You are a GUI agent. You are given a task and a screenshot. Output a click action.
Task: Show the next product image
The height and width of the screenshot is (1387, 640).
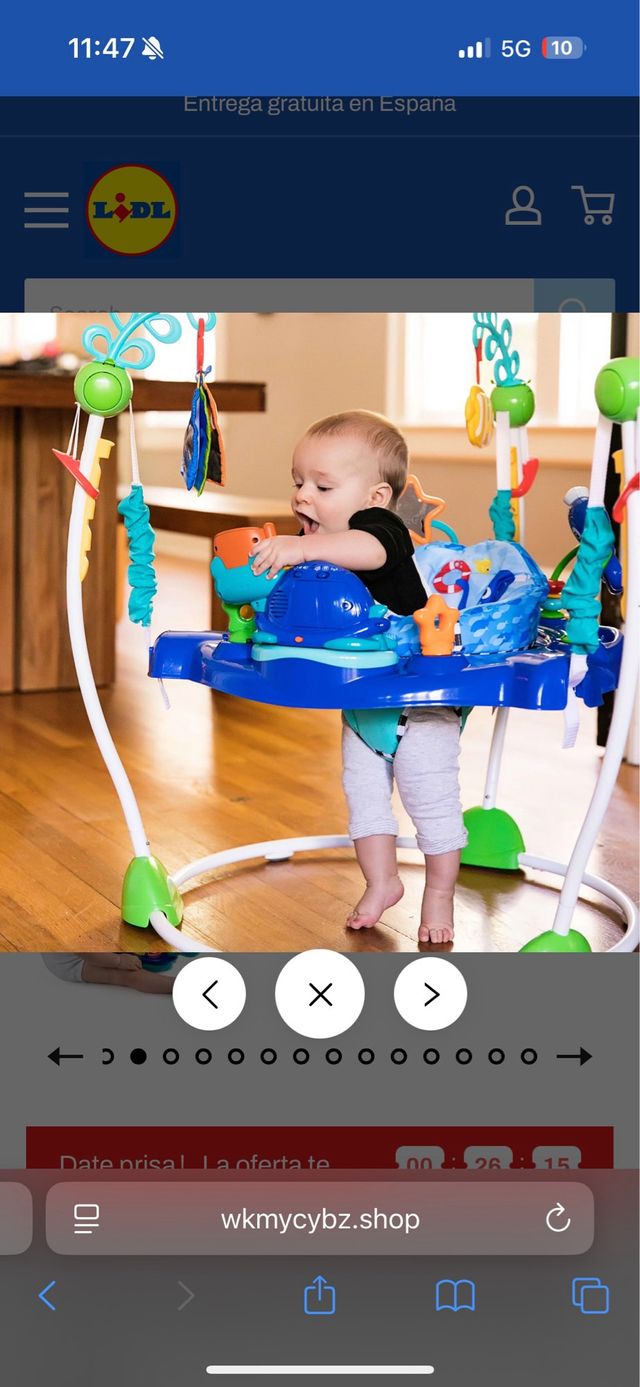tap(431, 994)
